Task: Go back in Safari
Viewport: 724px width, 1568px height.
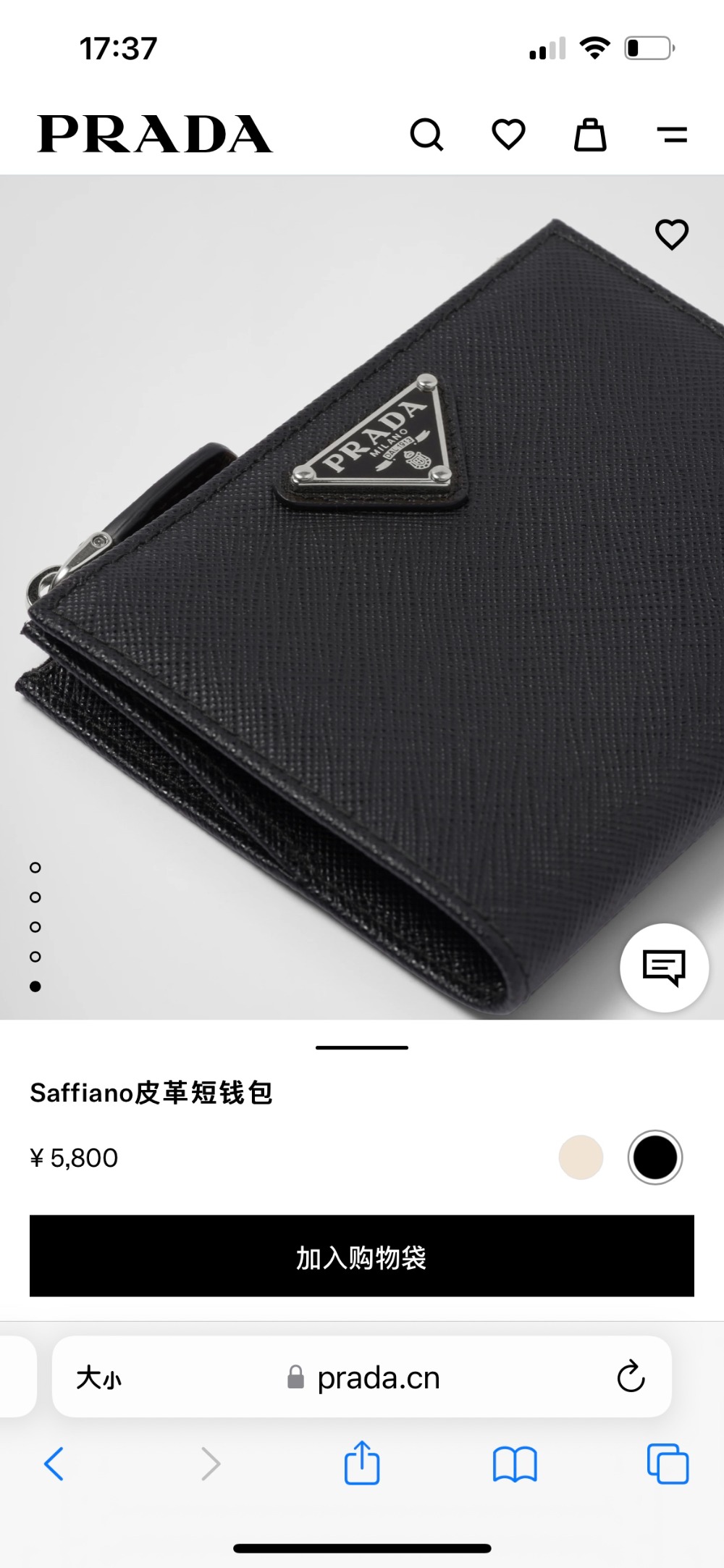Action: click(x=54, y=1464)
